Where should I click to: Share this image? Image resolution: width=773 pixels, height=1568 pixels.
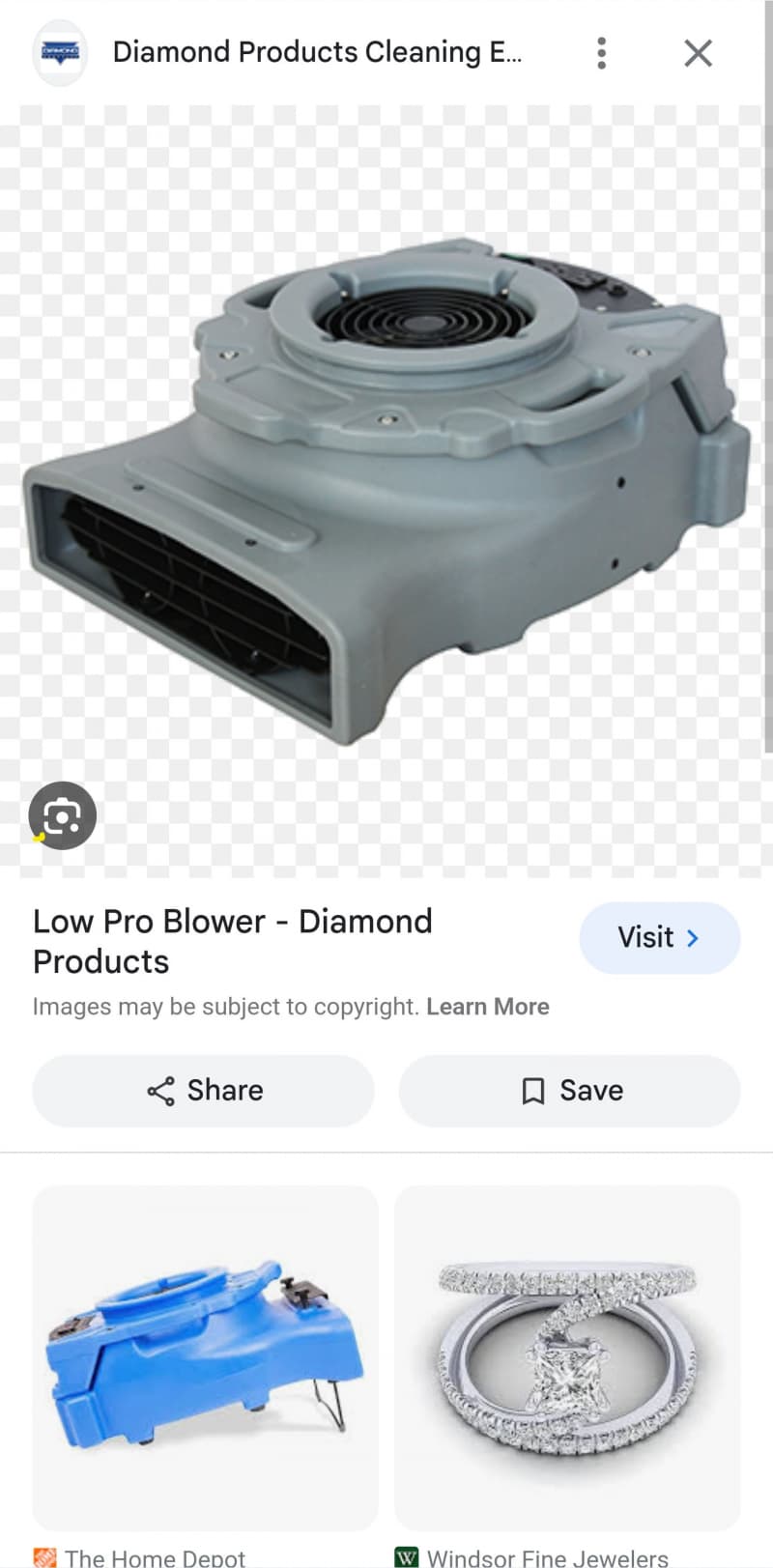[x=204, y=1091]
